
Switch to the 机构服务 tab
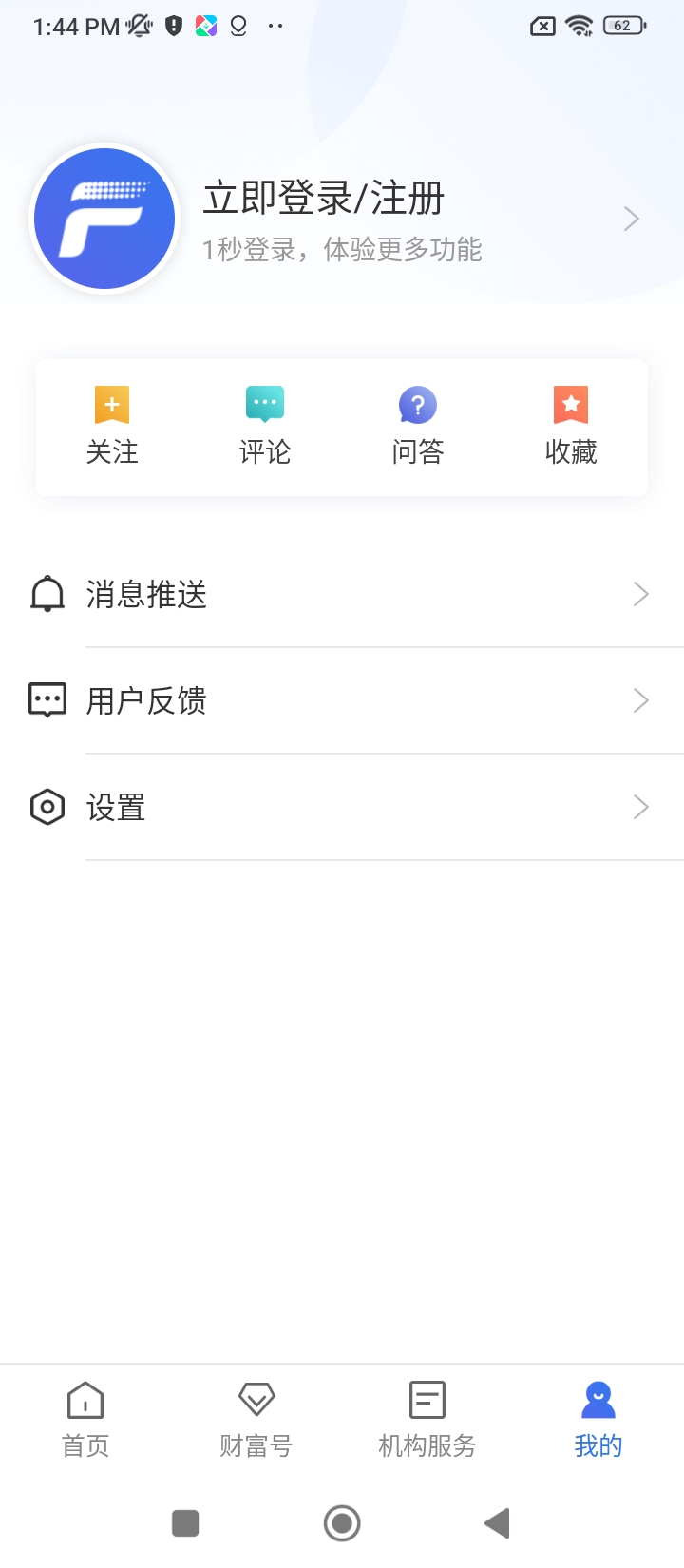[x=427, y=1420]
